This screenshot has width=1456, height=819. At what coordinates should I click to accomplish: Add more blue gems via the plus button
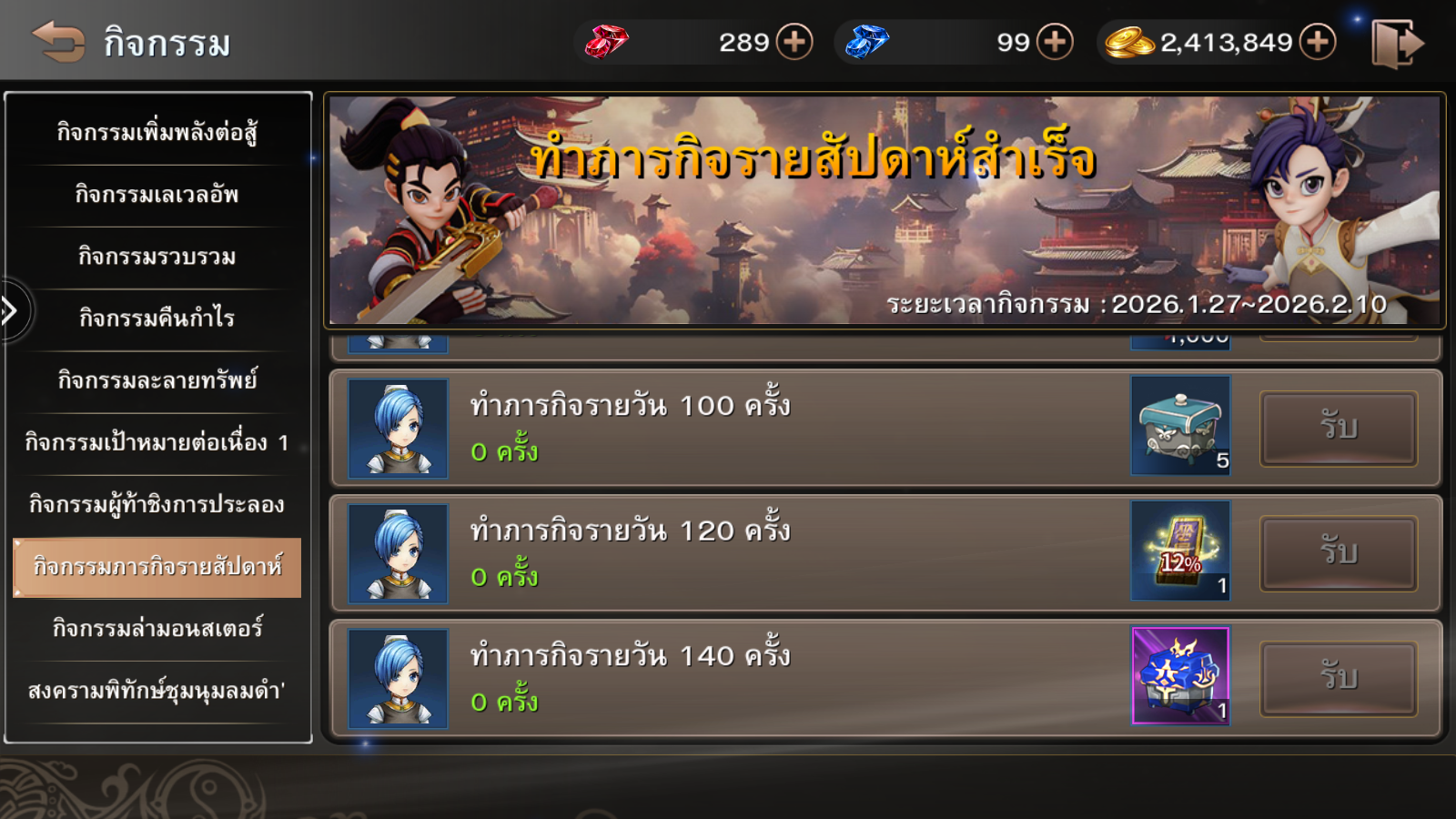coord(1055,42)
